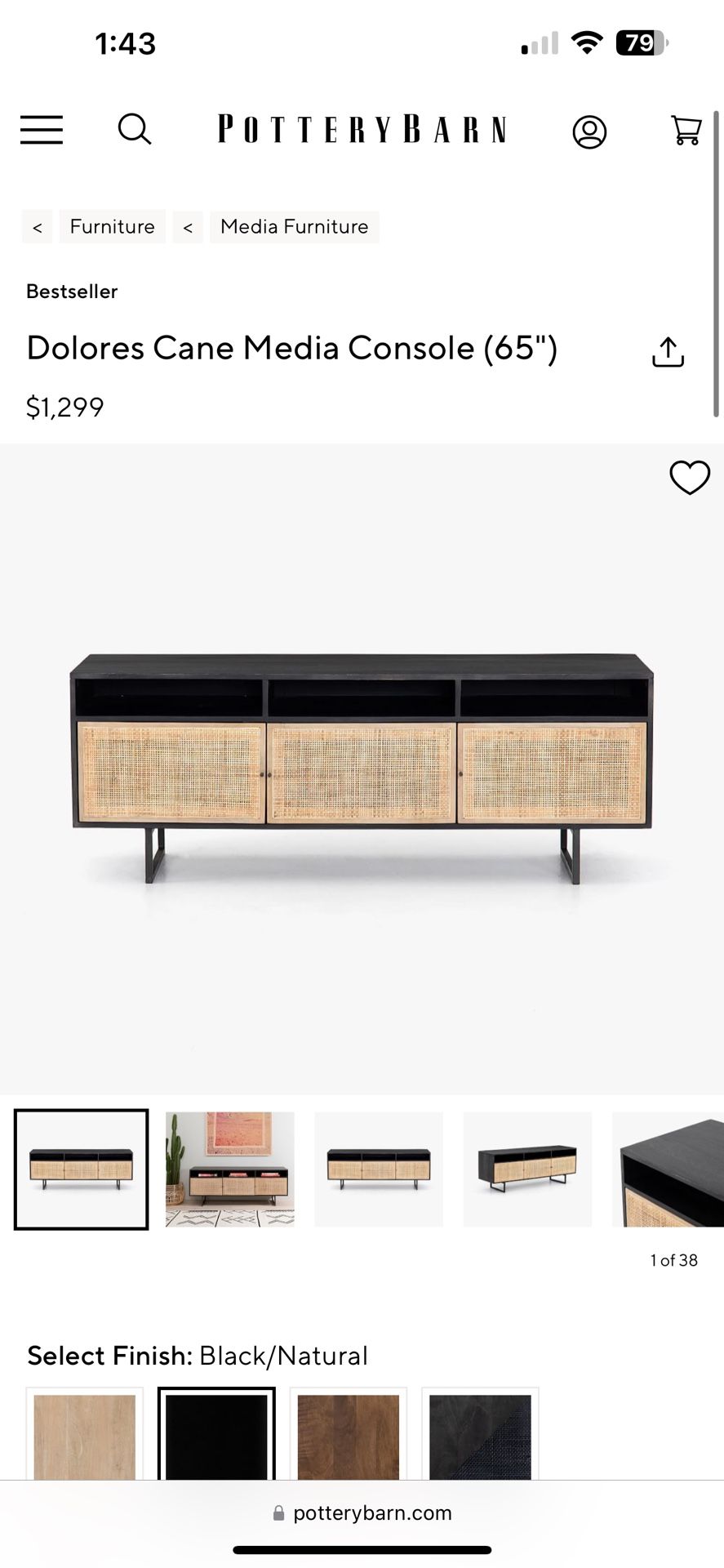Choose the light wood Natural finish swatch
The image size is (724, 1568).
(x=85, y=1439)
